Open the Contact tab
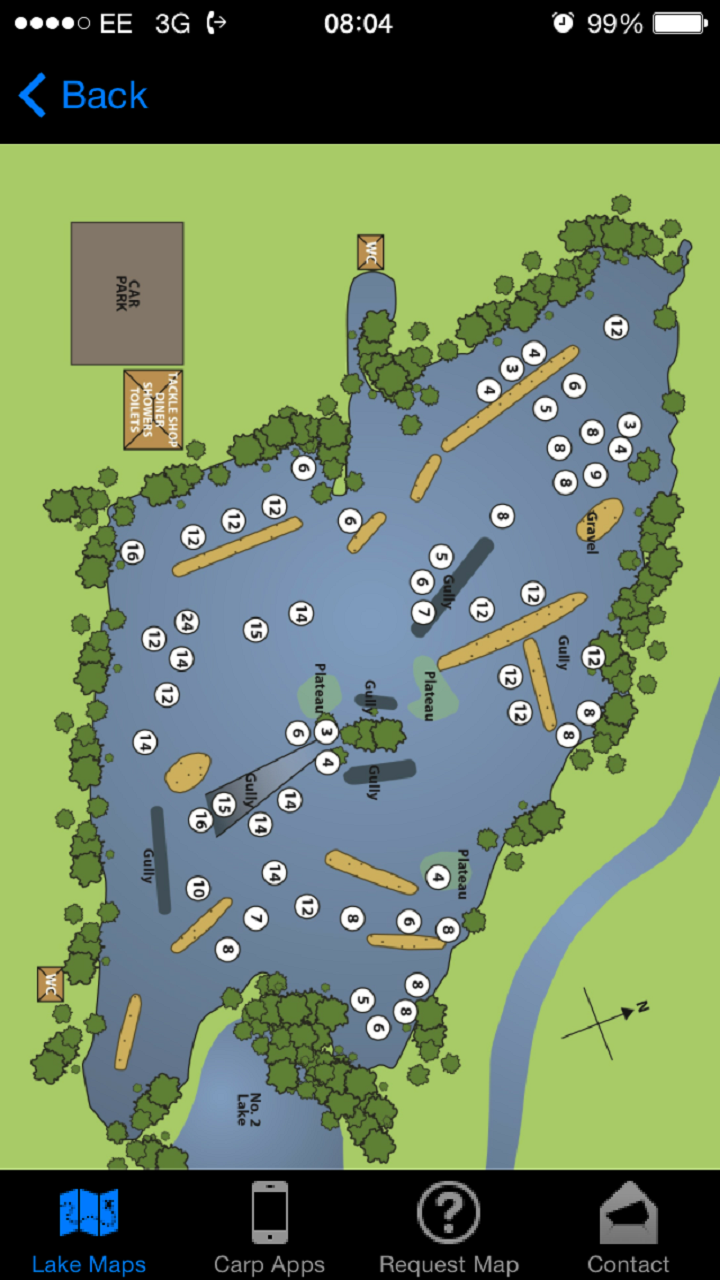The width and height of the screenshot is (720, 1280). 628,1227
